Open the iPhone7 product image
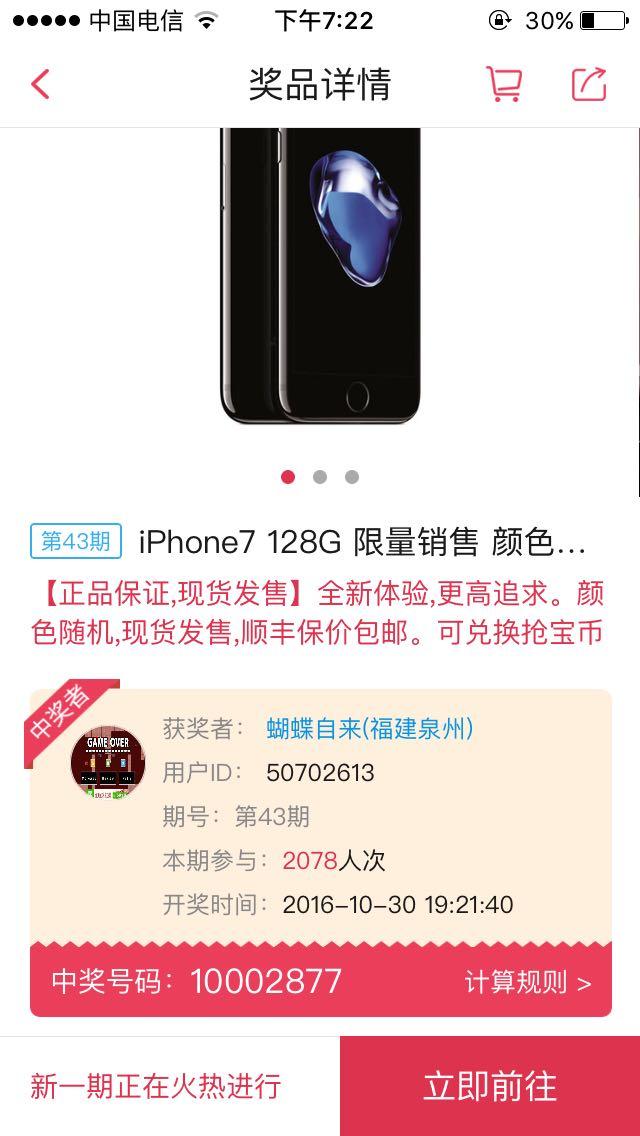Viewport: 640px width, 1136px height. 320,275
